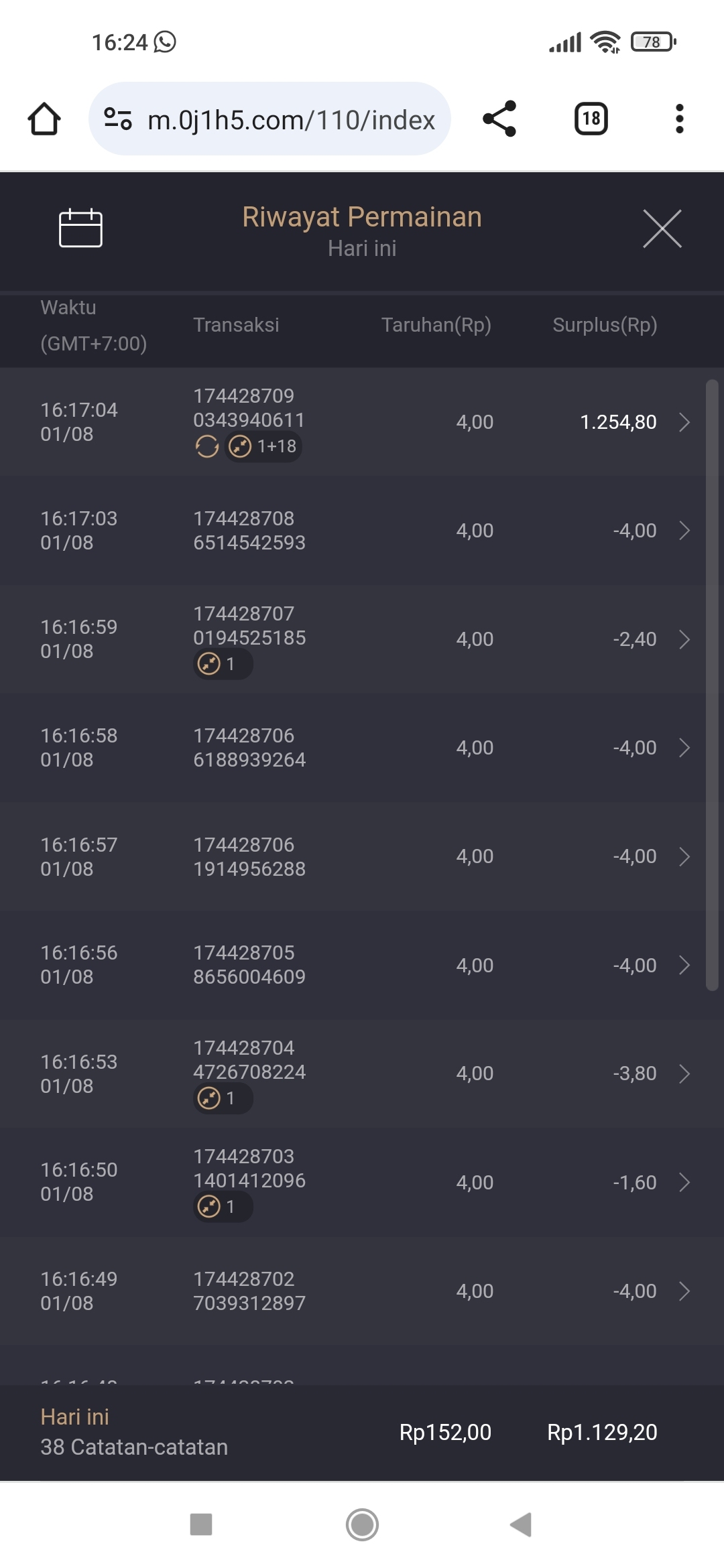This screenshot has width=724, height=1568.
Task: Open the browser overflow menu
Action: click(679, 119)
